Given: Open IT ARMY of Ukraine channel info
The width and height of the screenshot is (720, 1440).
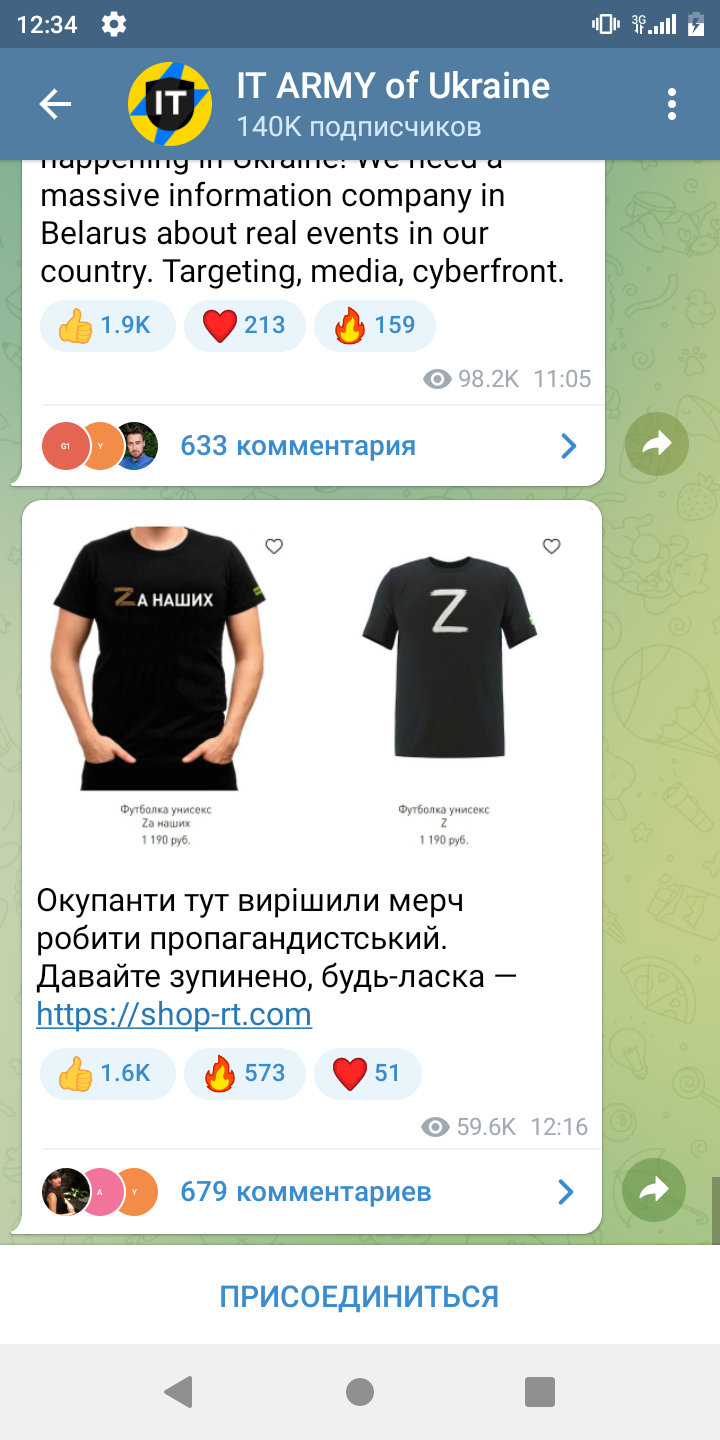Looking at the screenshot, I should pyautogui.click(x=393, y=104).
